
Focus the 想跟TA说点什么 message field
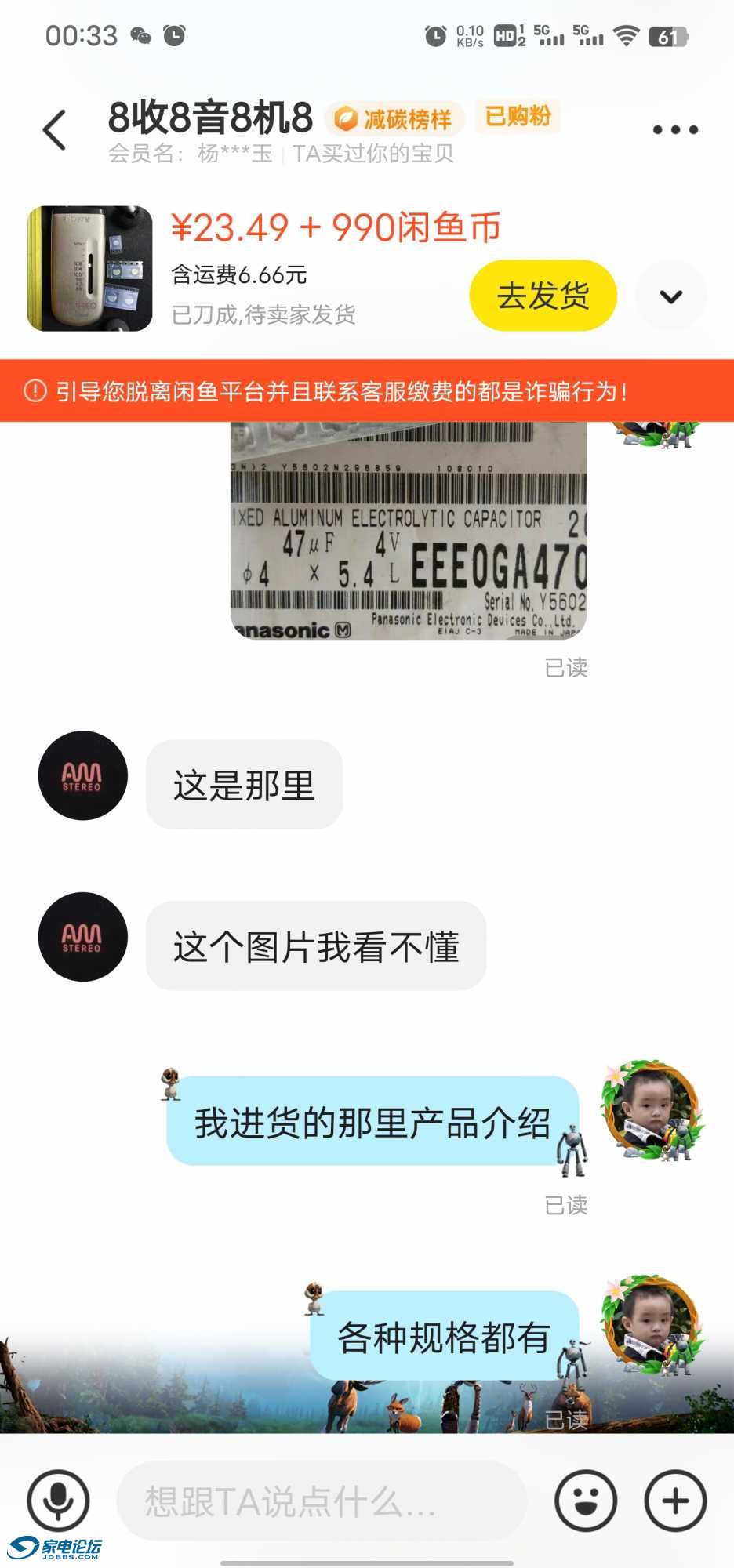322,1501
